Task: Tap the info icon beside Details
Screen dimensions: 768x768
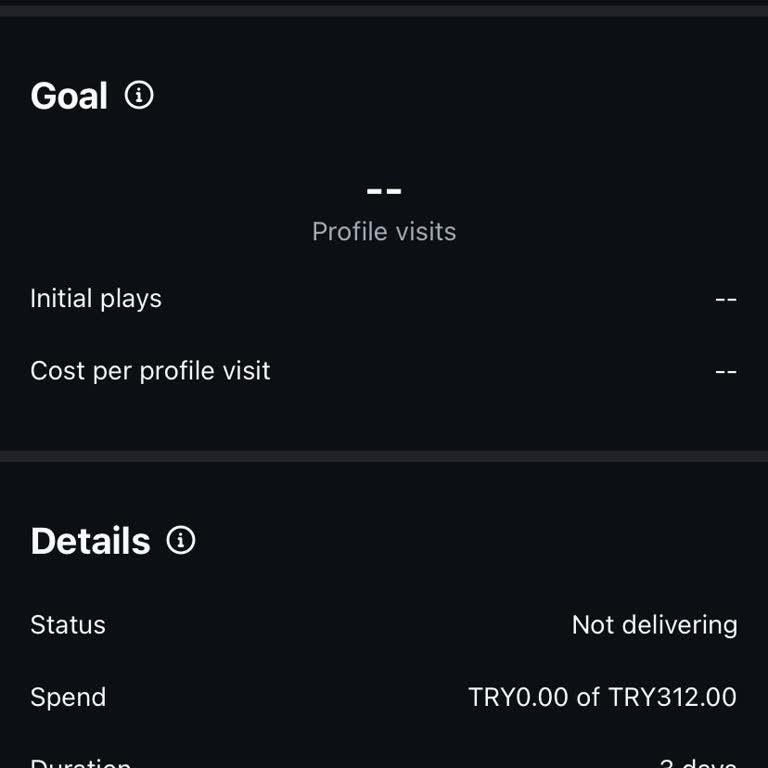Action: 181,541
